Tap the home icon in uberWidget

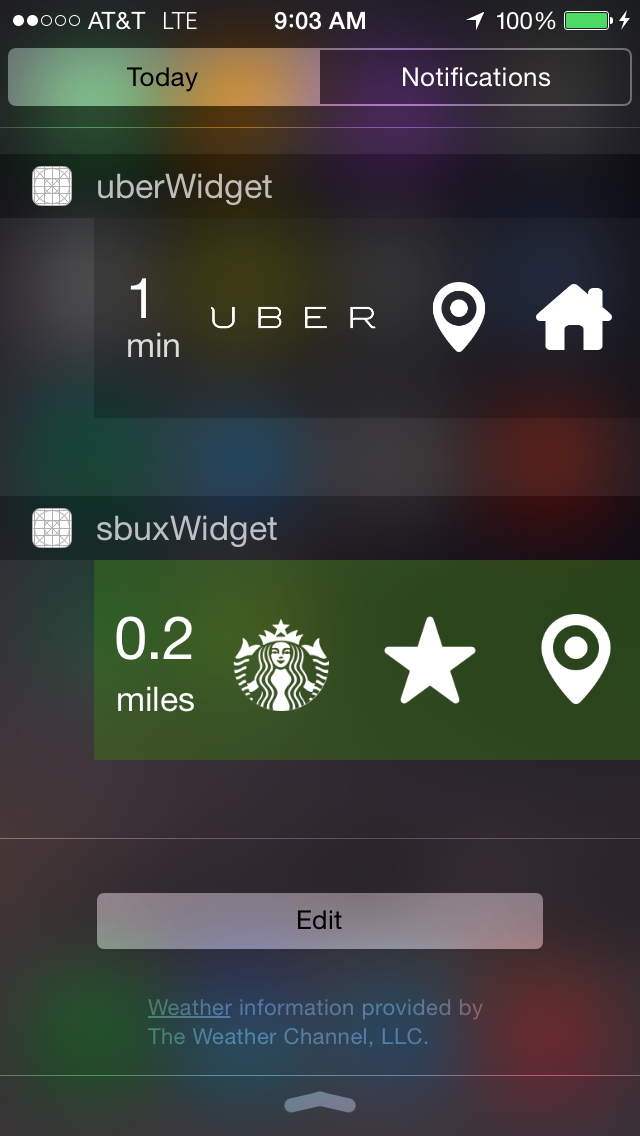[574, 318]
